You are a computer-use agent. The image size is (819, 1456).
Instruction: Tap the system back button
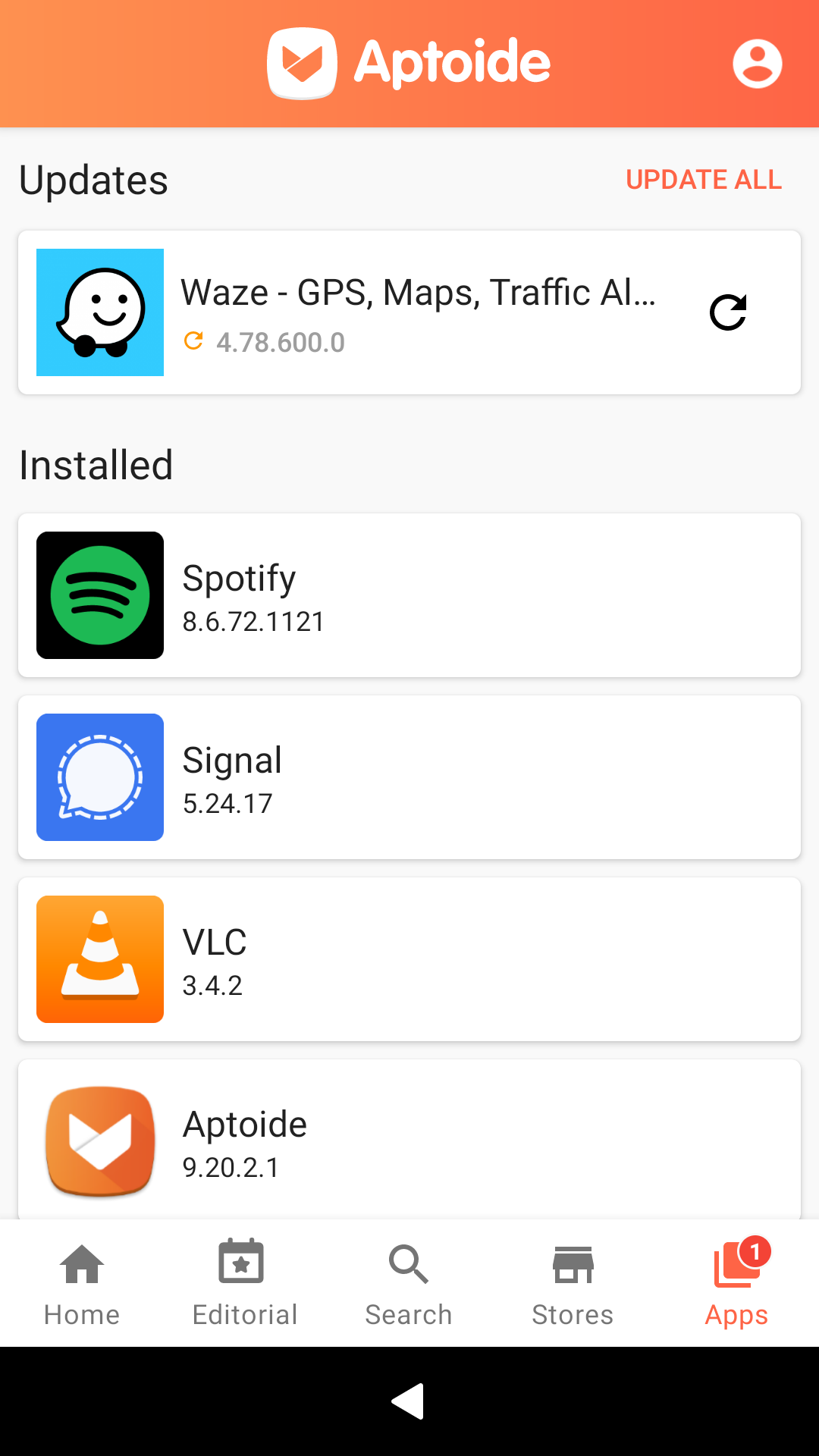(x=408, y=1401)
